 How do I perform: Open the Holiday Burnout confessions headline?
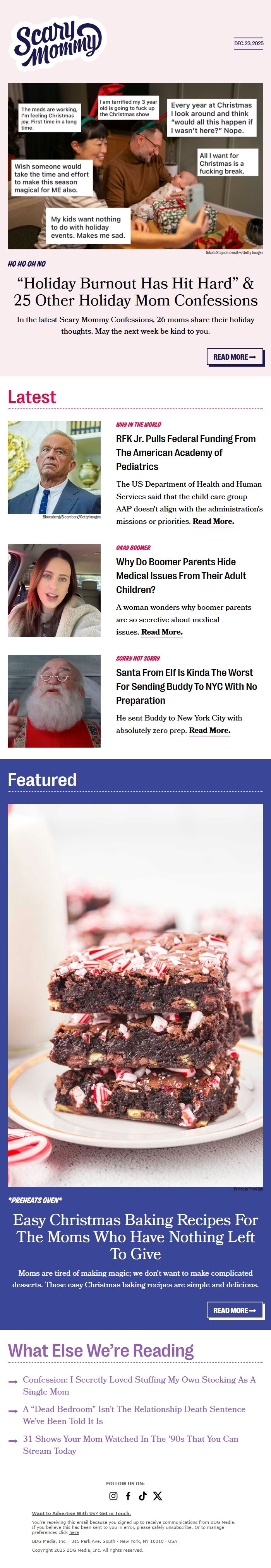tap(135, 292)
